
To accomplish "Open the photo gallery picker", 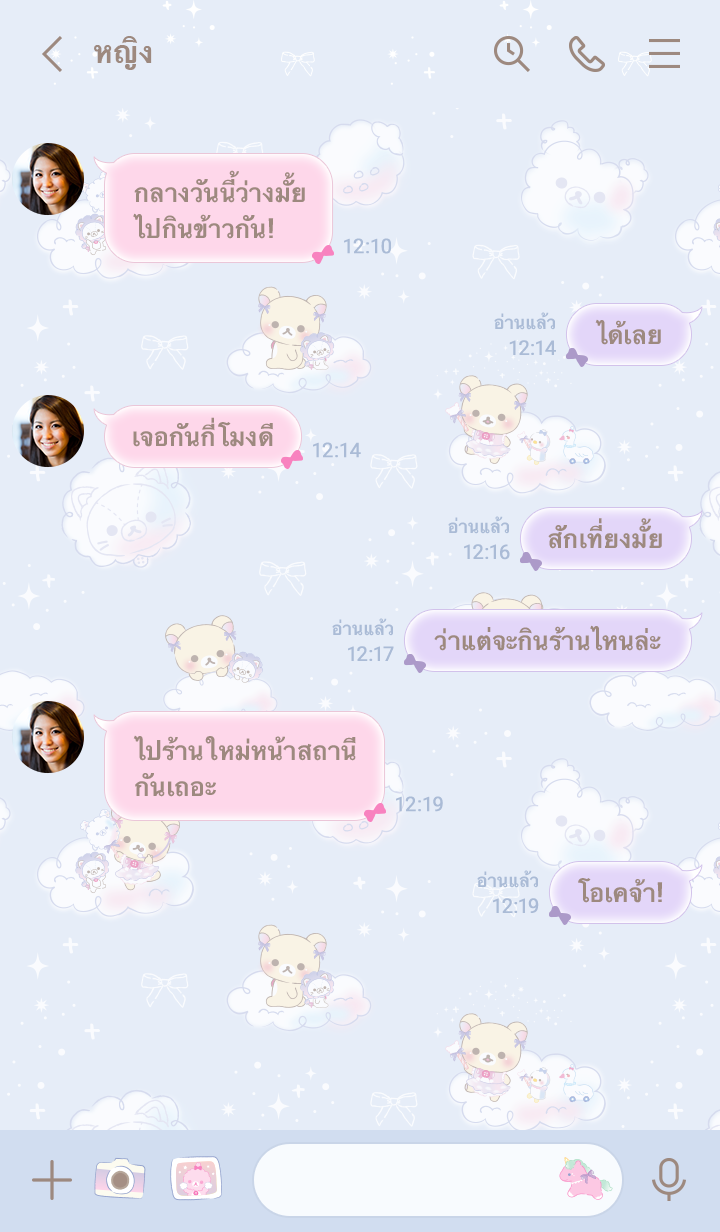I will point(196,1179).
